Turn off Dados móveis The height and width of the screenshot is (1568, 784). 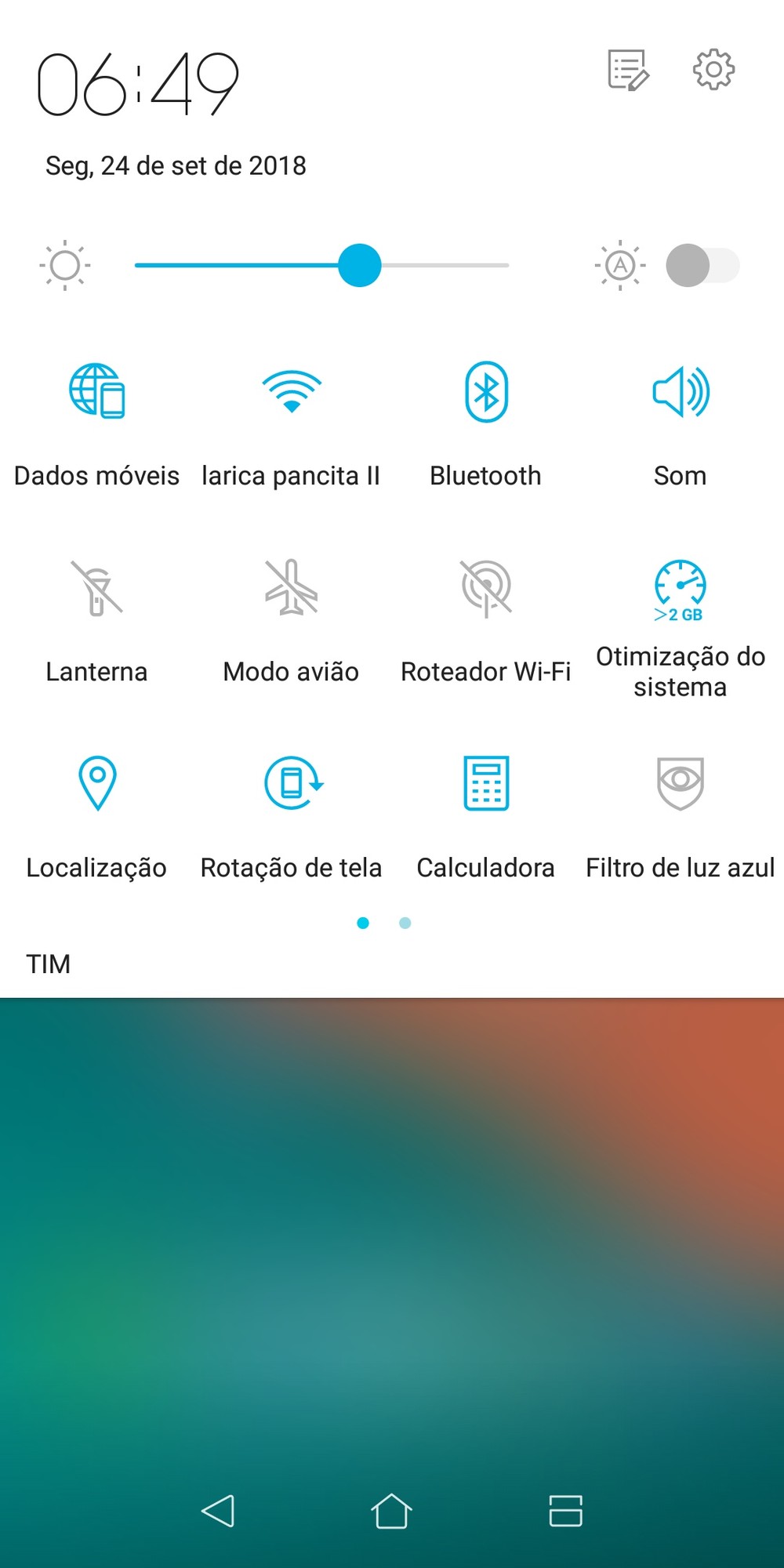(x=97, y=391)
